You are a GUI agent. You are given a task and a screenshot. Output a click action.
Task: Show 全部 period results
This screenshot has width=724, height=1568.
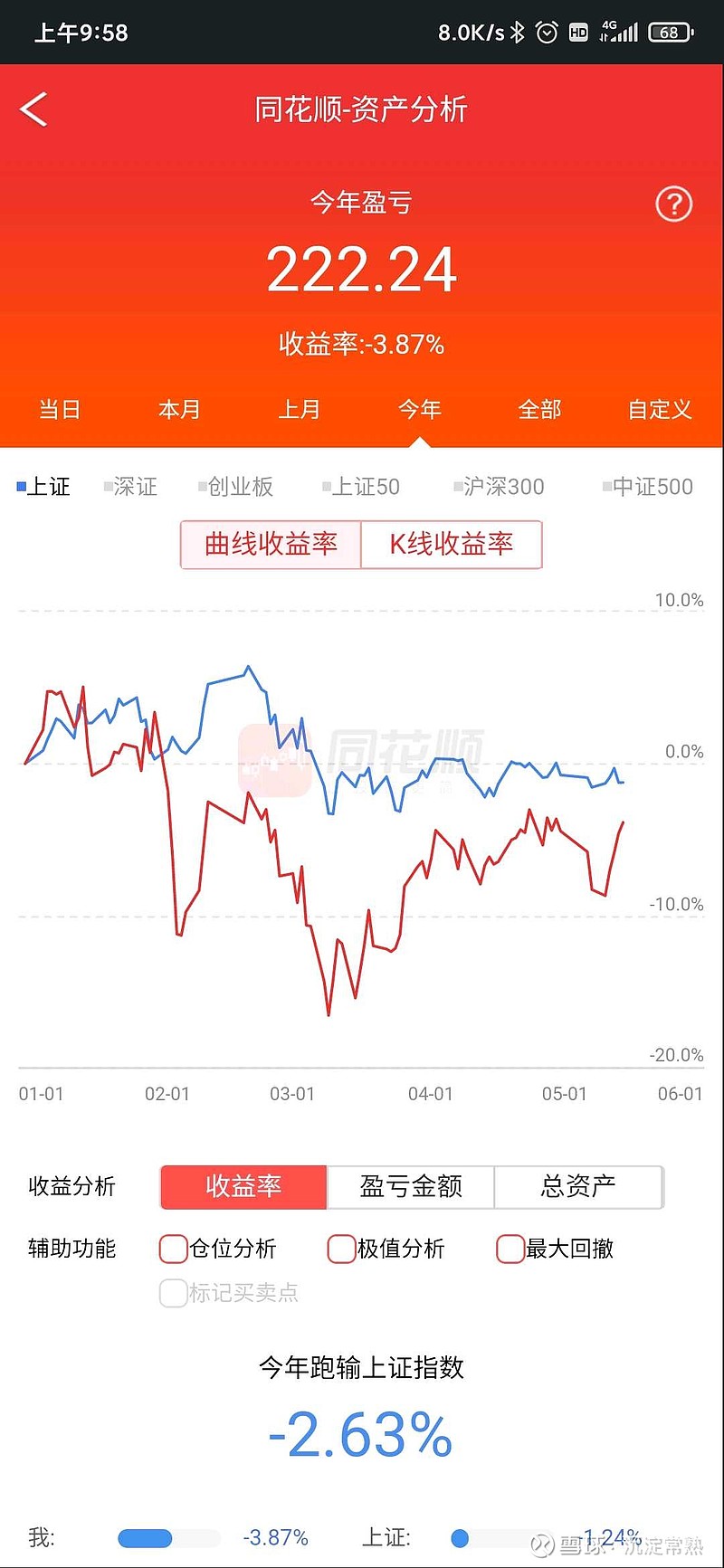coord(539,410)
